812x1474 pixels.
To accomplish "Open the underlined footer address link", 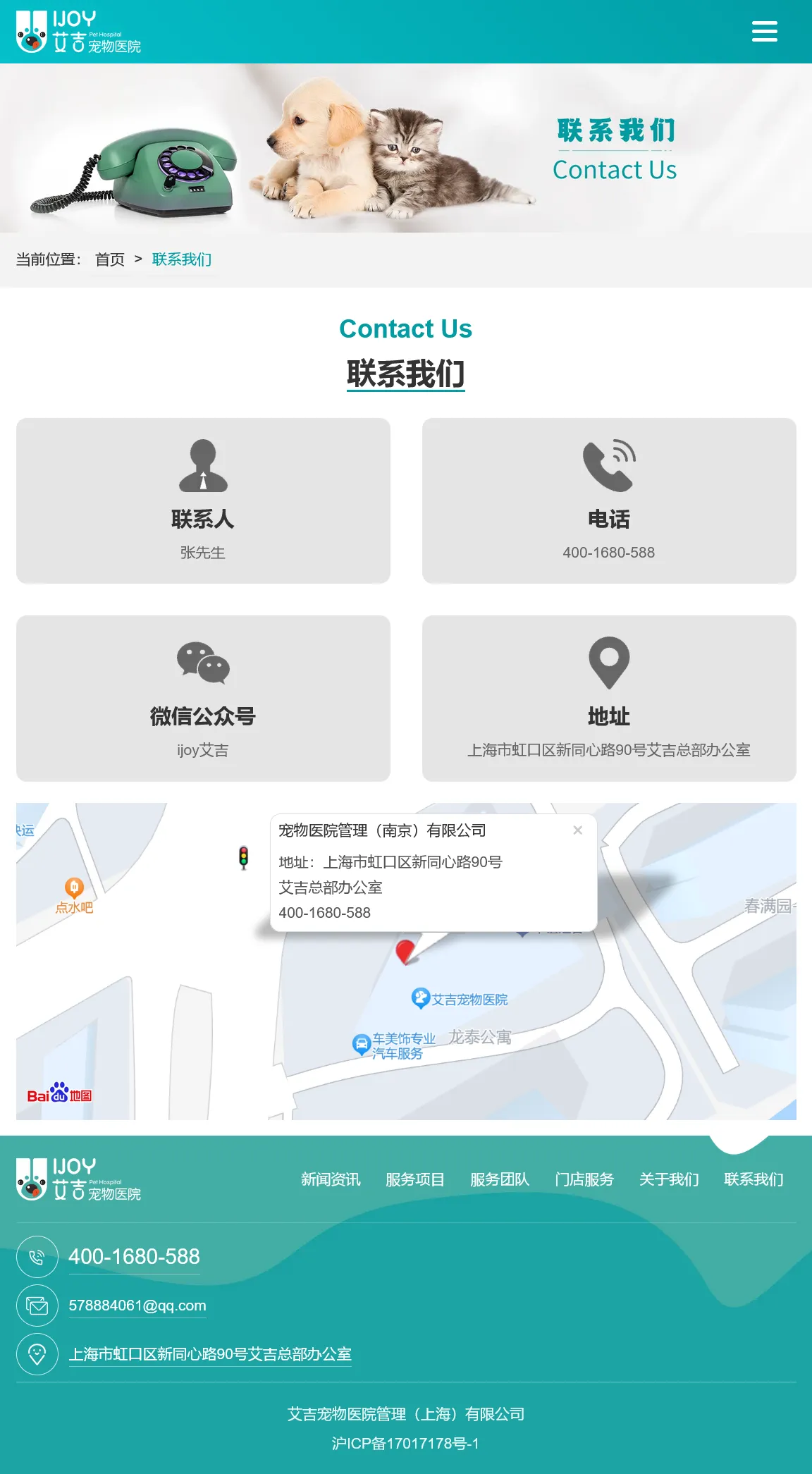I will (x=210, y=1354).
